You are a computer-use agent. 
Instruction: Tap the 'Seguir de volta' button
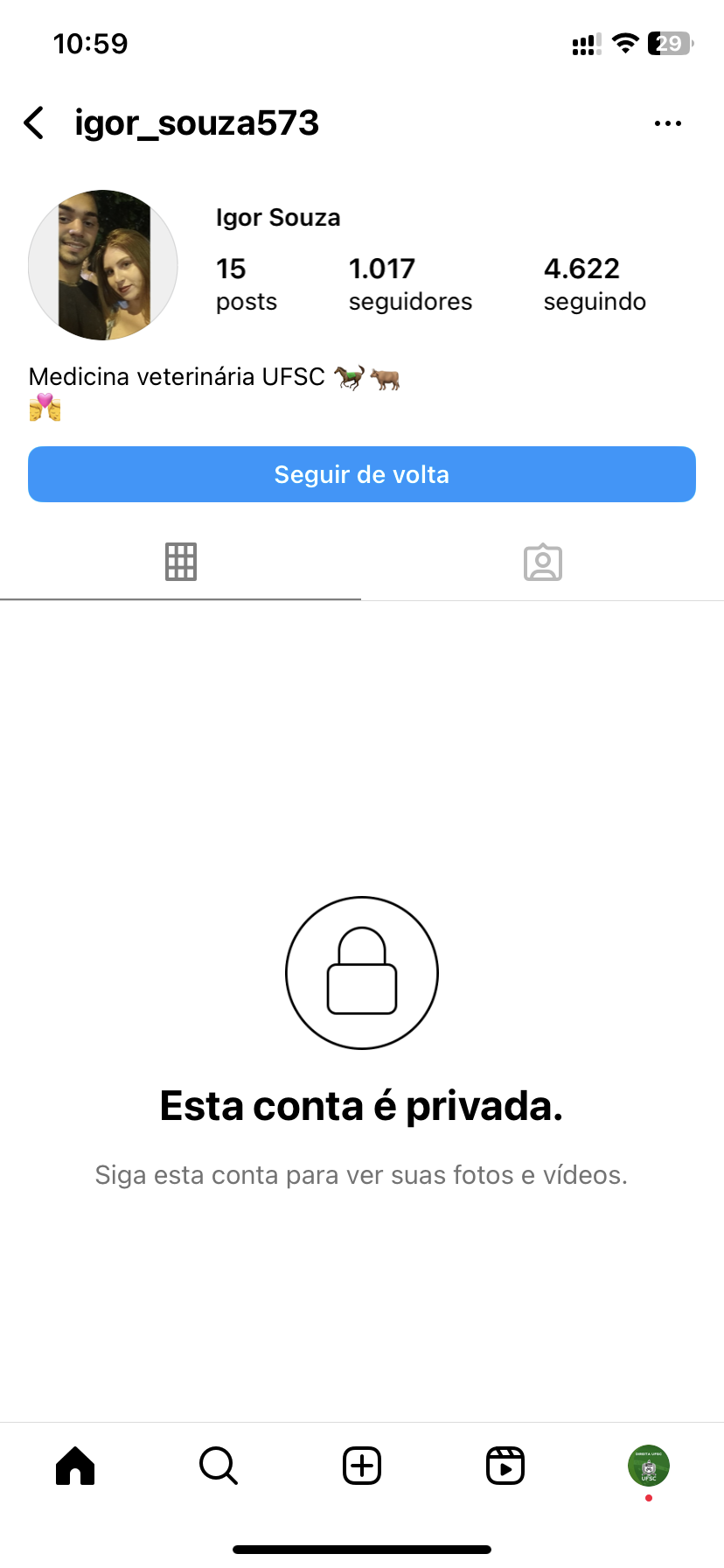click(x=362, y=474)
